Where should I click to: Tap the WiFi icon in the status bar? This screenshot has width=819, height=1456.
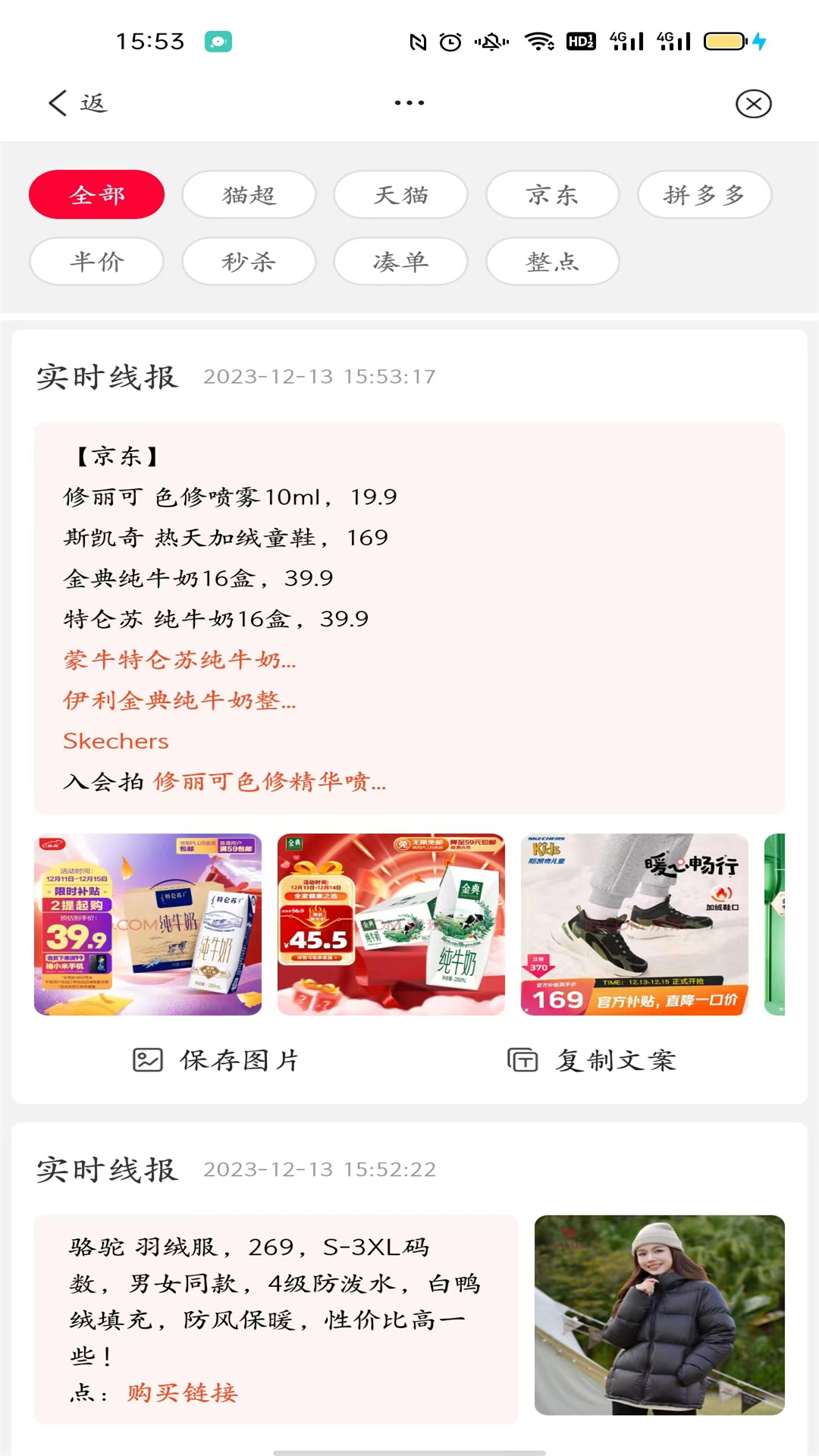coord(541,42)
